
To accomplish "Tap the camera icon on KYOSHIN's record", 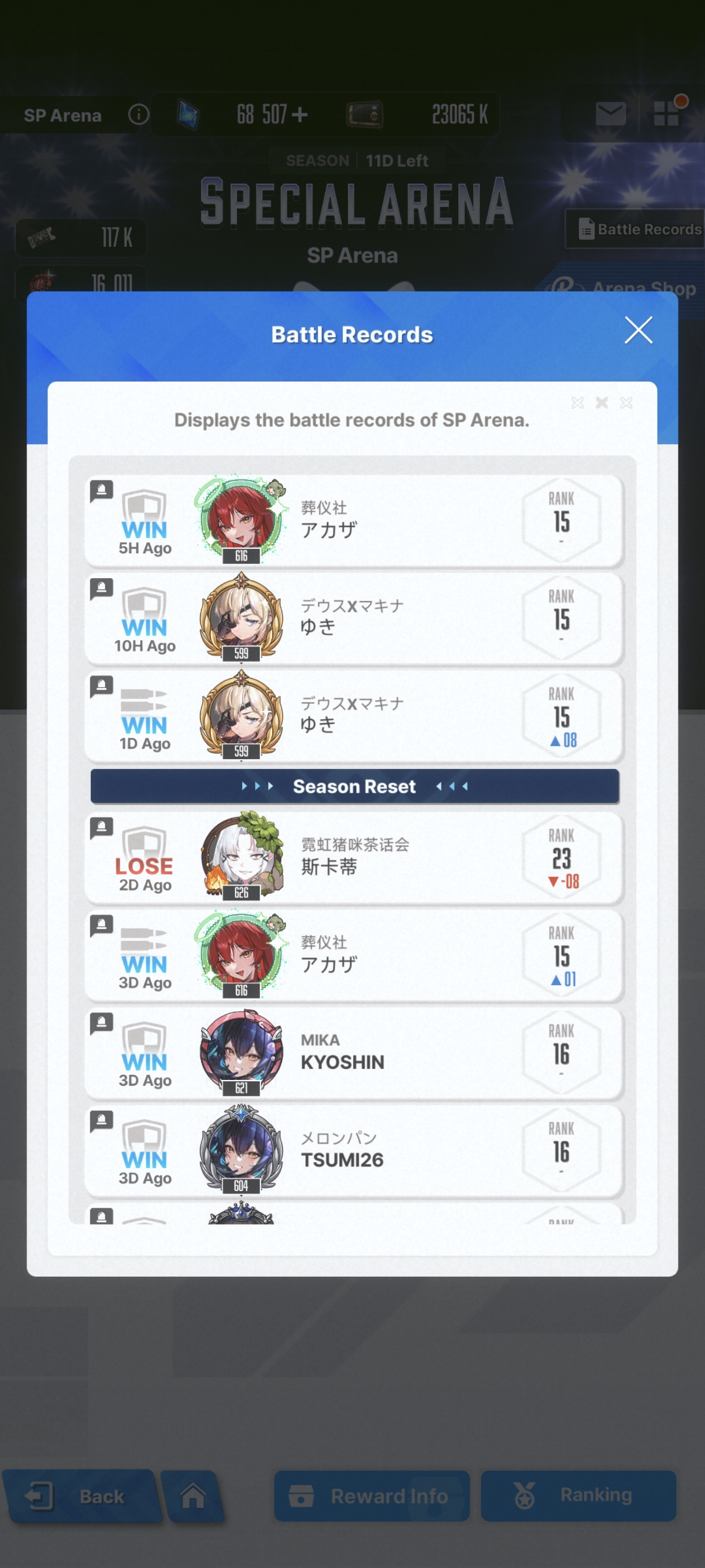I will tap(102, 1023).
